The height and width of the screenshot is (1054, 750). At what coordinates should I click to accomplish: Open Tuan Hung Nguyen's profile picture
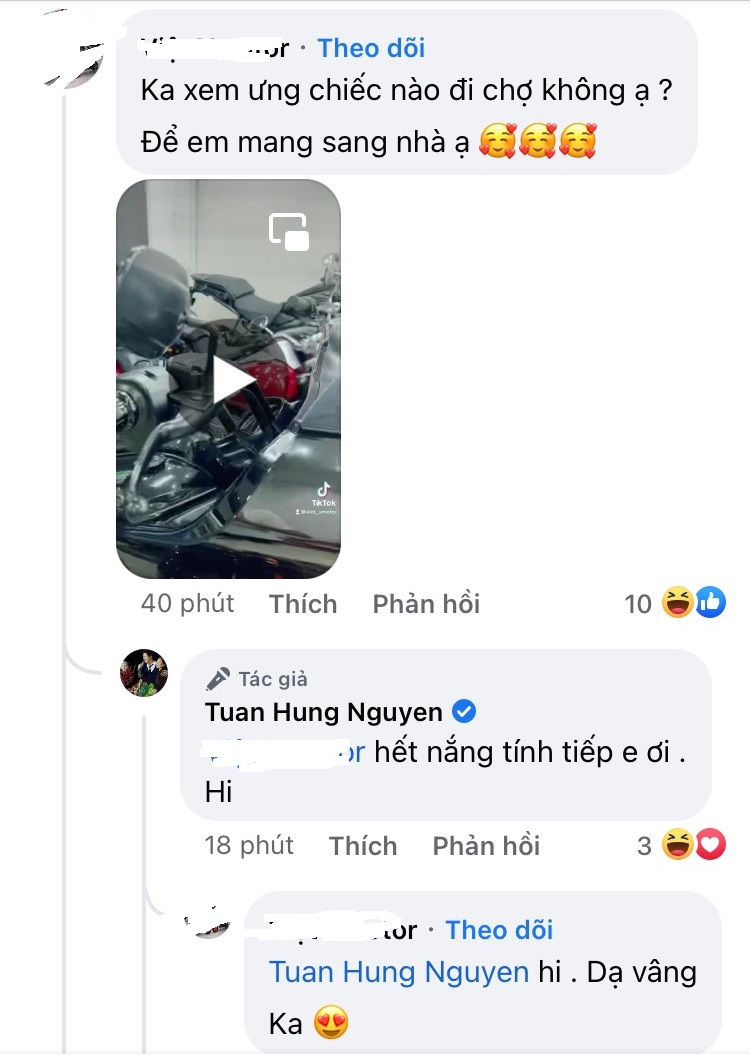click(143, 674)
